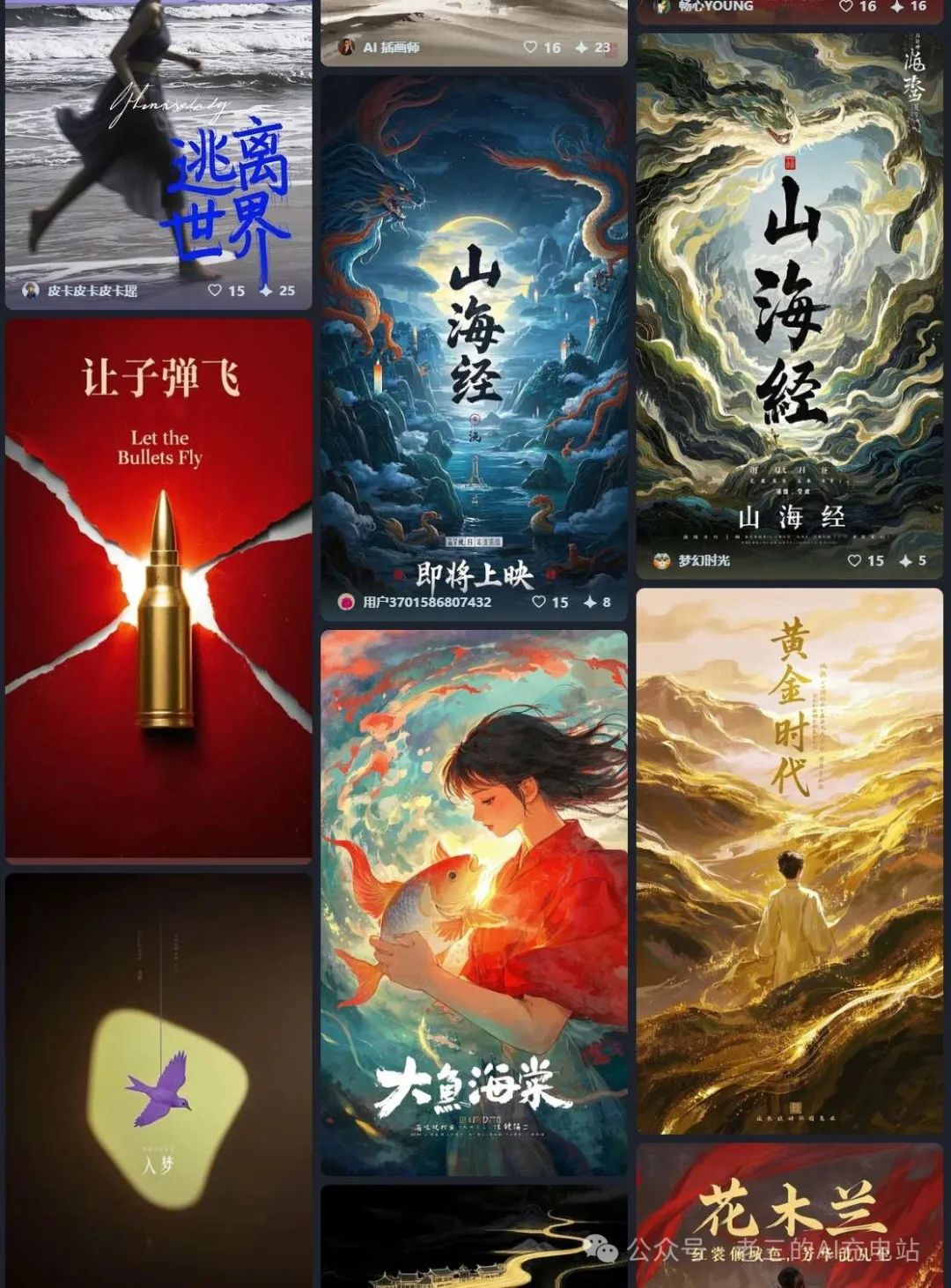951x1288 pixels.
Task: Like the post by AI插画师
Action: 530,47
